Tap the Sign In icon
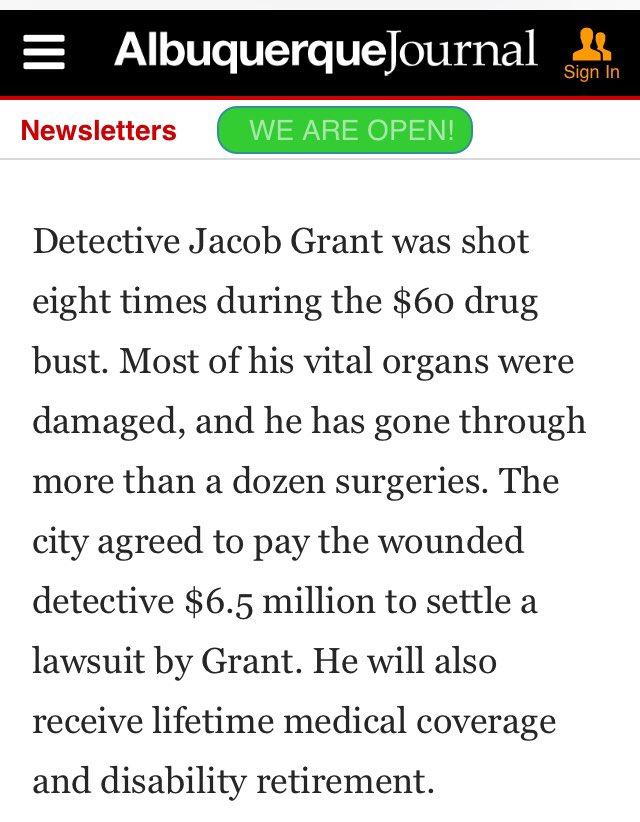Screen dimensions: 640x822 pos(591,54)
